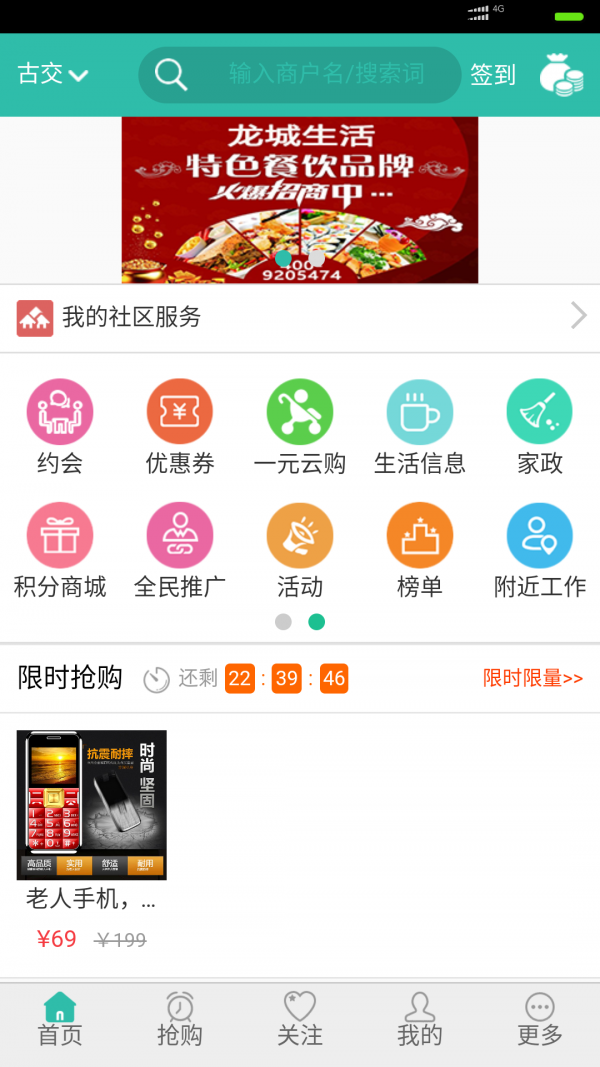Open the 限时限量>> link

533,678
